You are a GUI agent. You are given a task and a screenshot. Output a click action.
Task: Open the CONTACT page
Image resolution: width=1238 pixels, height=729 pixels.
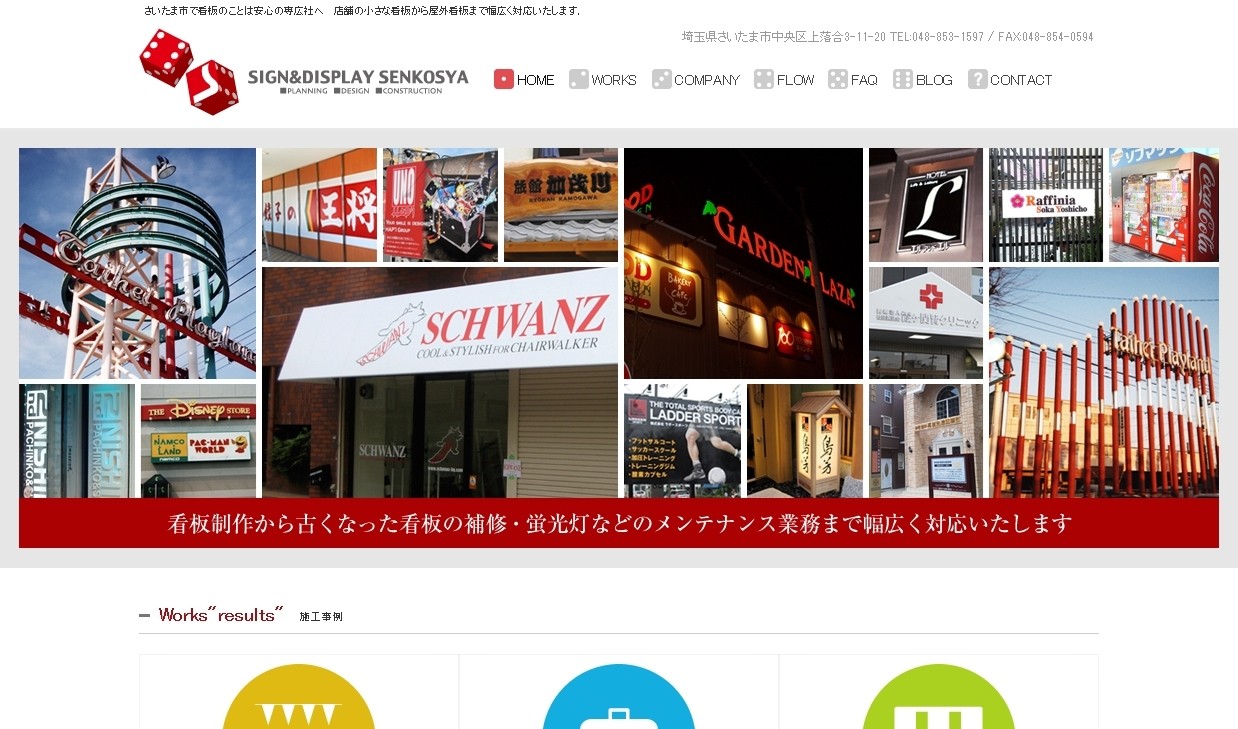click(1010, 80)
